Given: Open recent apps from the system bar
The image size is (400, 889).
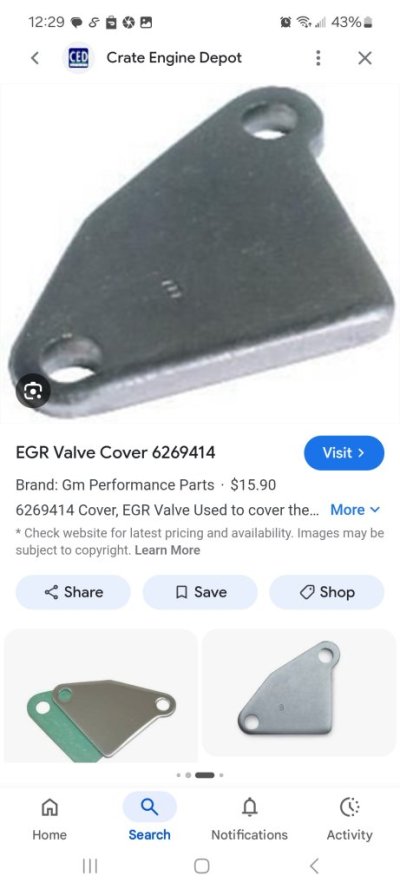Looking at the screenshot, I should coord(90,866).
